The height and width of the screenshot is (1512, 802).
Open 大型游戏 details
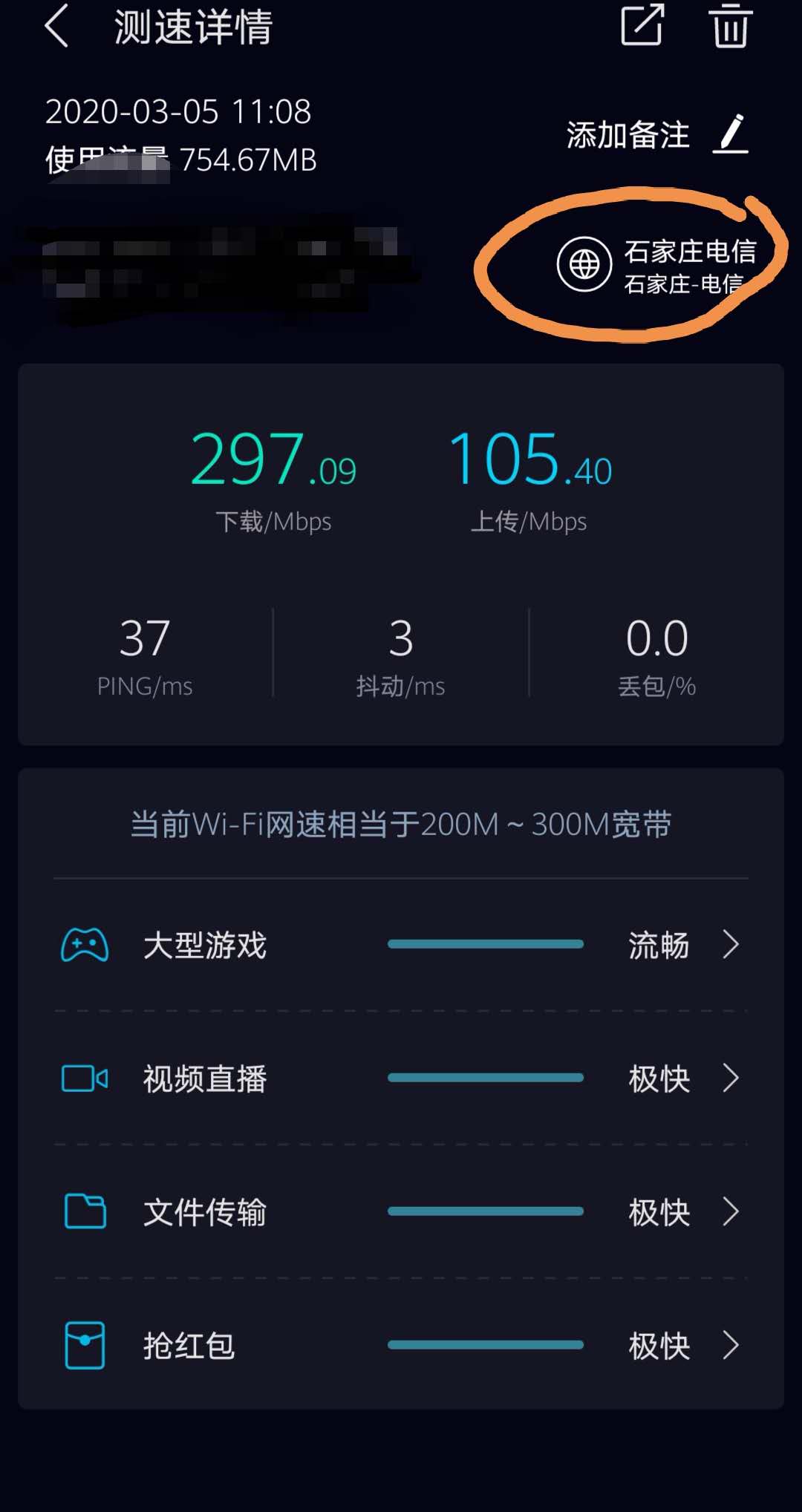[x=401, y=945]
